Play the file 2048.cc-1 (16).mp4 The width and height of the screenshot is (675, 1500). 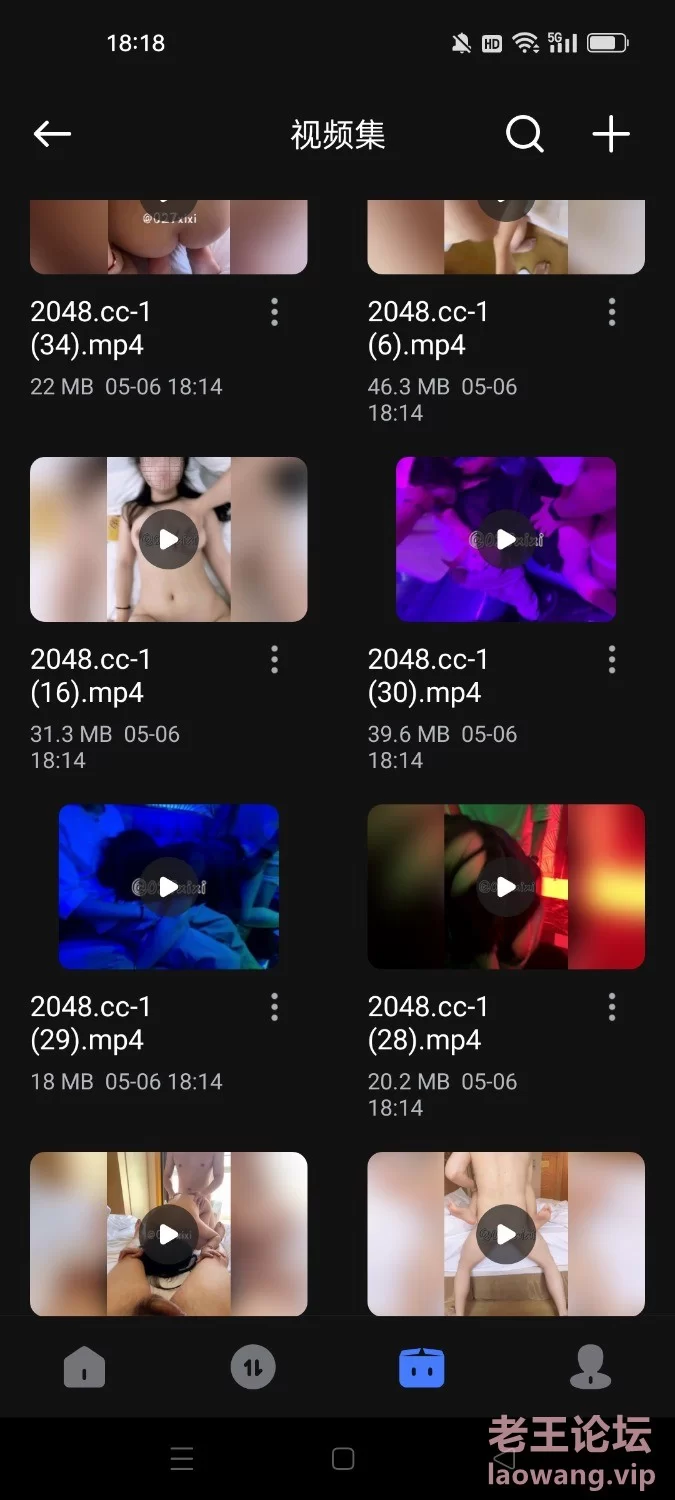(168, 540)
